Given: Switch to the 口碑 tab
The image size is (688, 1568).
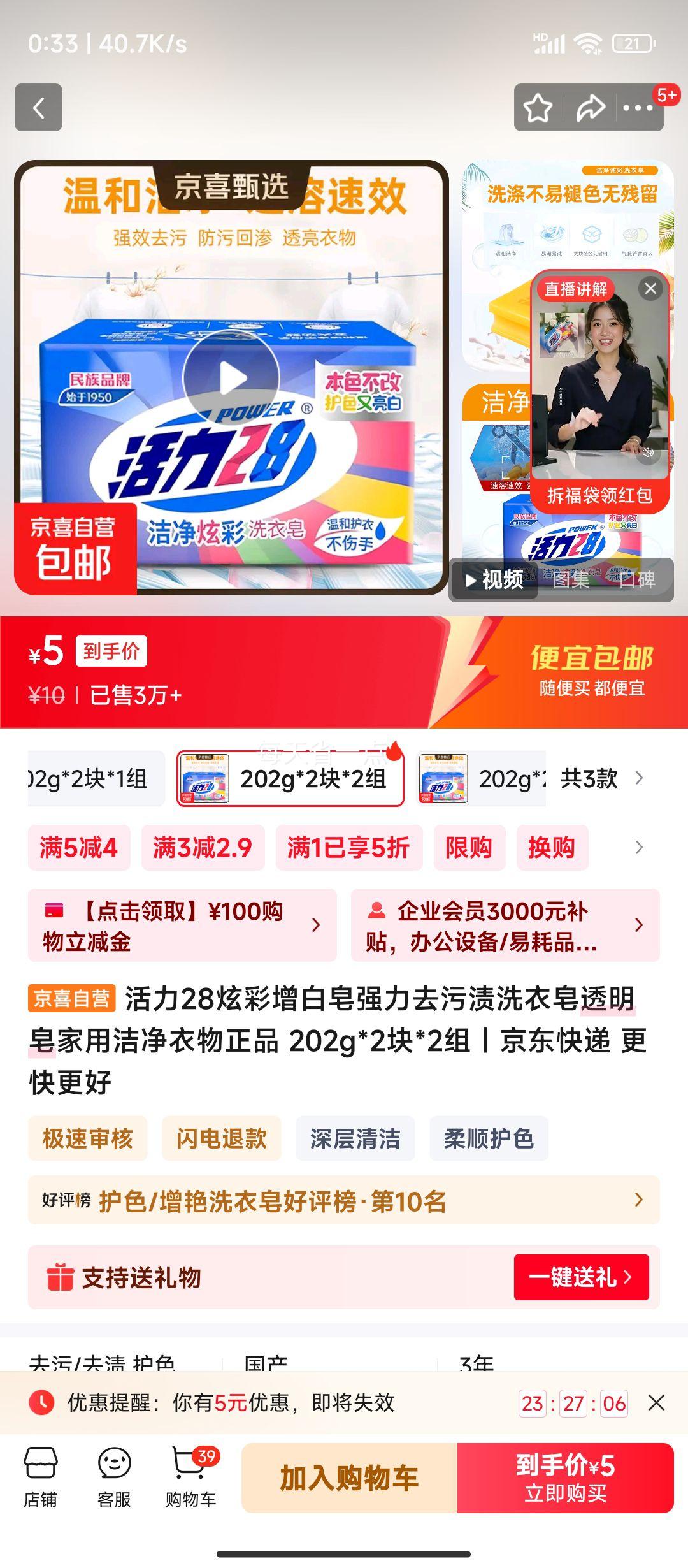Looking at the screenshot, I should pyautogui.click(x=637, y=579).
